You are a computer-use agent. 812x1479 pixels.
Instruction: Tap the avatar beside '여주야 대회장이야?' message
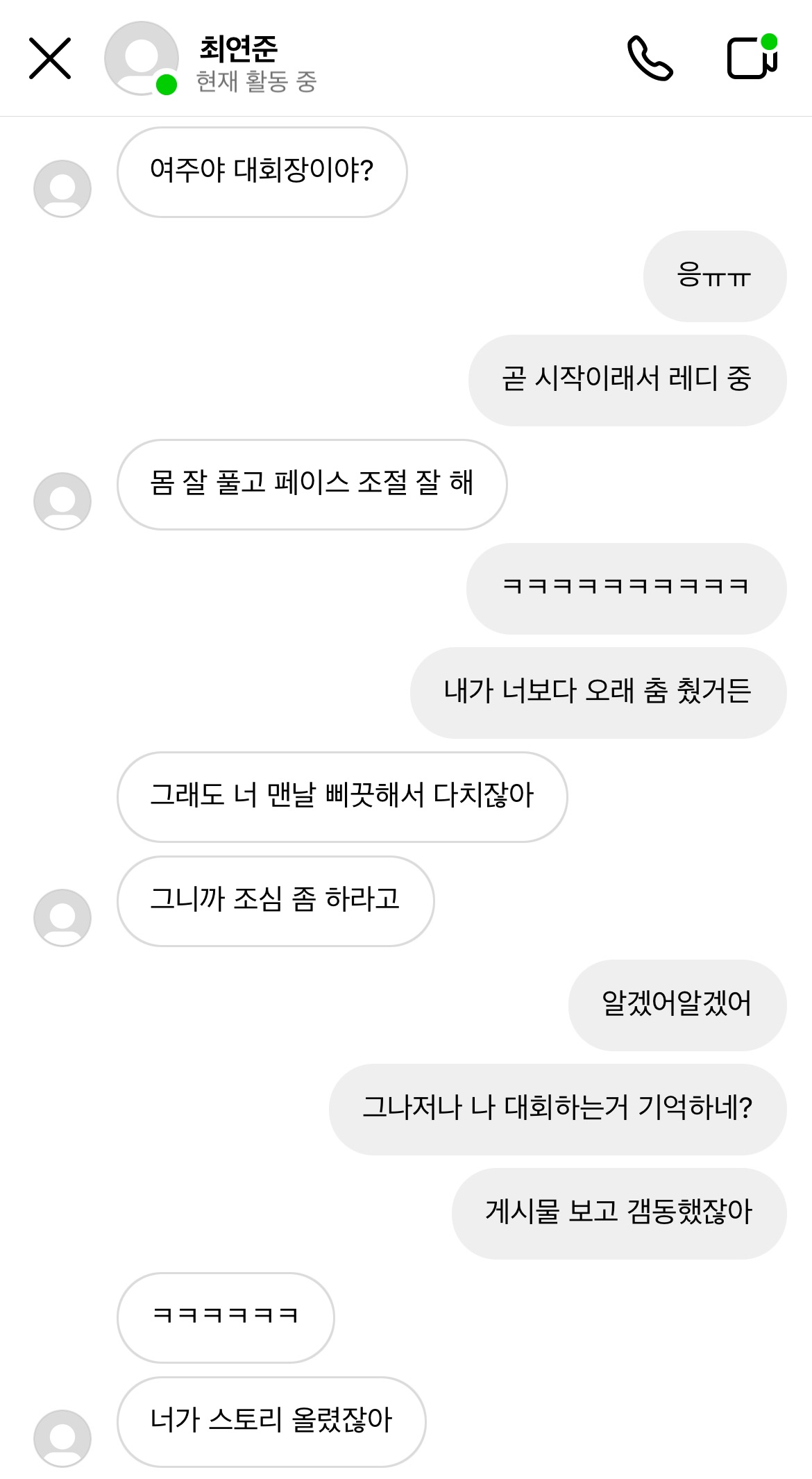[x=62, y=189]
